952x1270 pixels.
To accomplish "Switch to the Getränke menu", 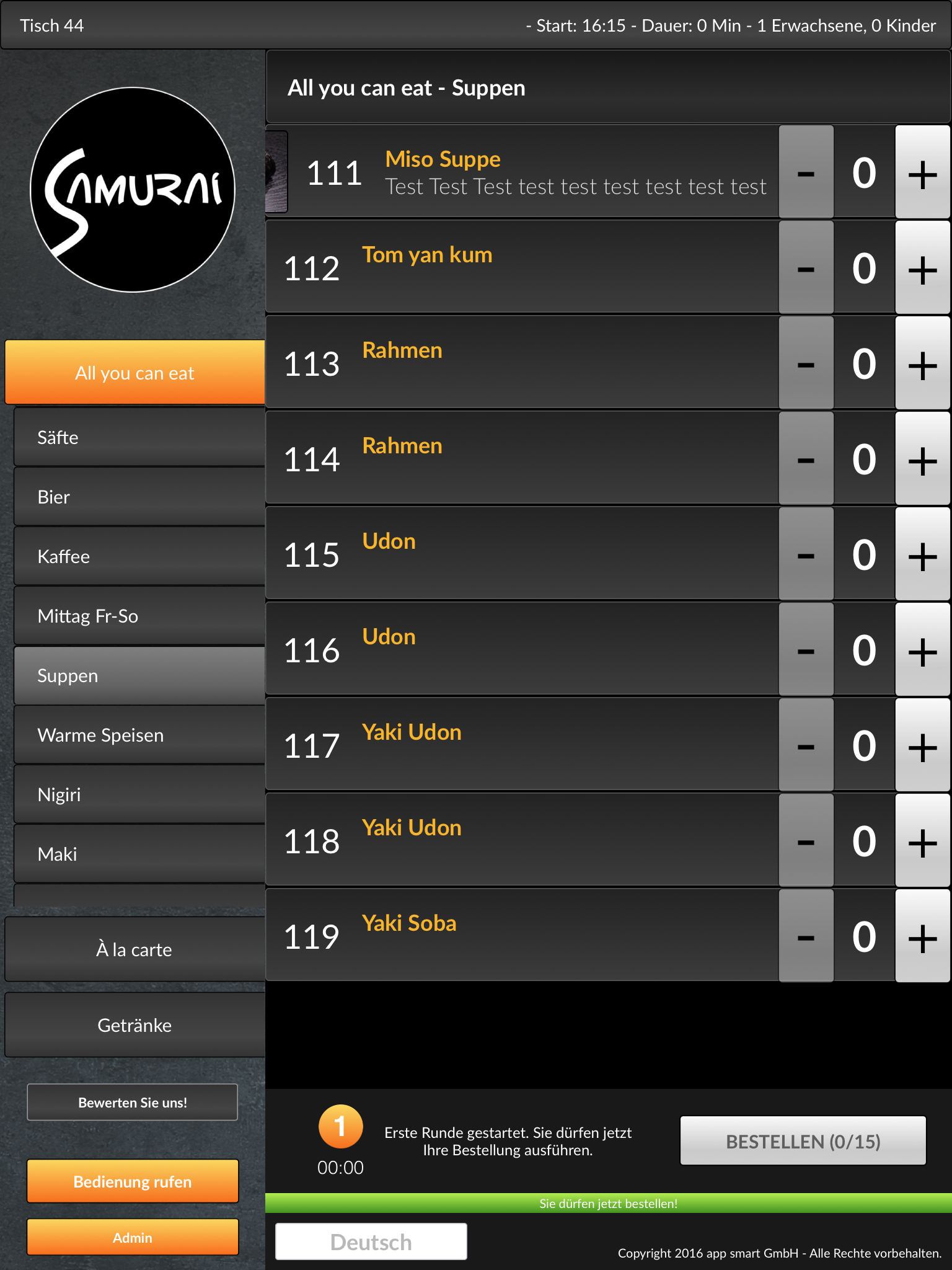I will point(134,1025).
